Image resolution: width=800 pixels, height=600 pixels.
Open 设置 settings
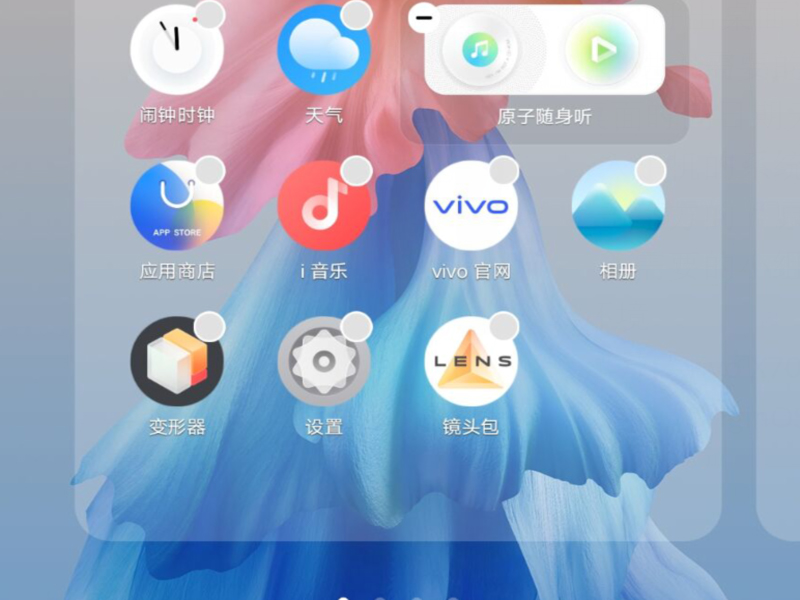click(323, 361)
